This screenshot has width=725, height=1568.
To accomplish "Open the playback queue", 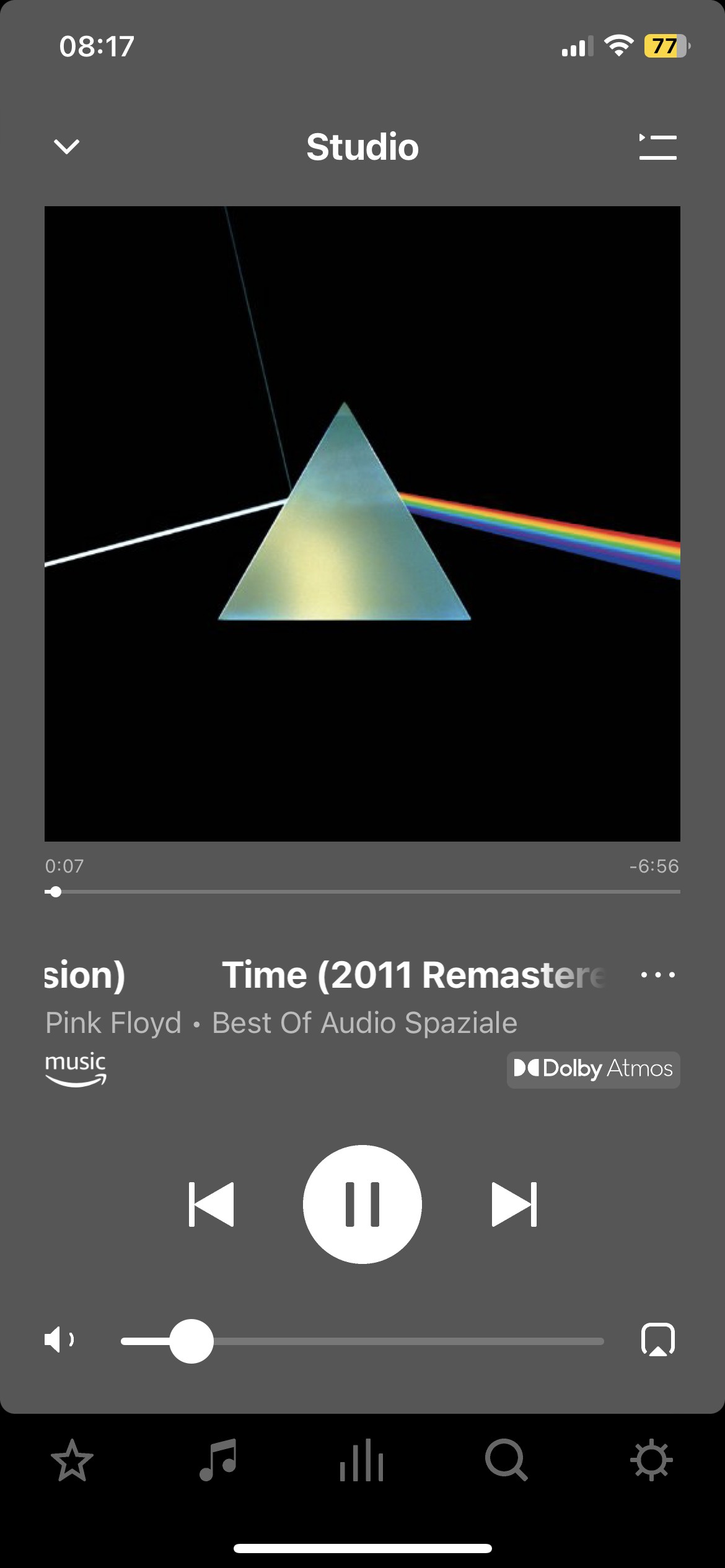I will (x=657, y=147).
